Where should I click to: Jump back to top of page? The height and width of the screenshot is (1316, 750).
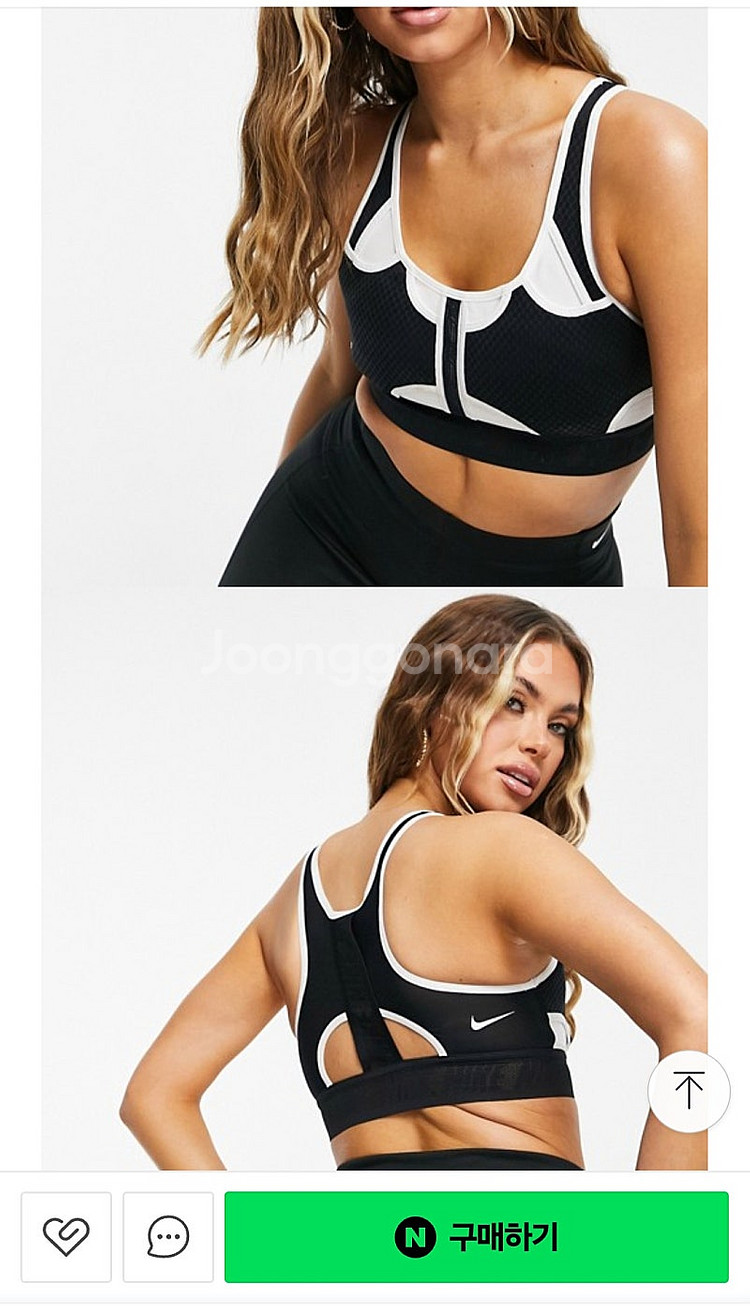pyautogui.click(x=688, y=1091)
